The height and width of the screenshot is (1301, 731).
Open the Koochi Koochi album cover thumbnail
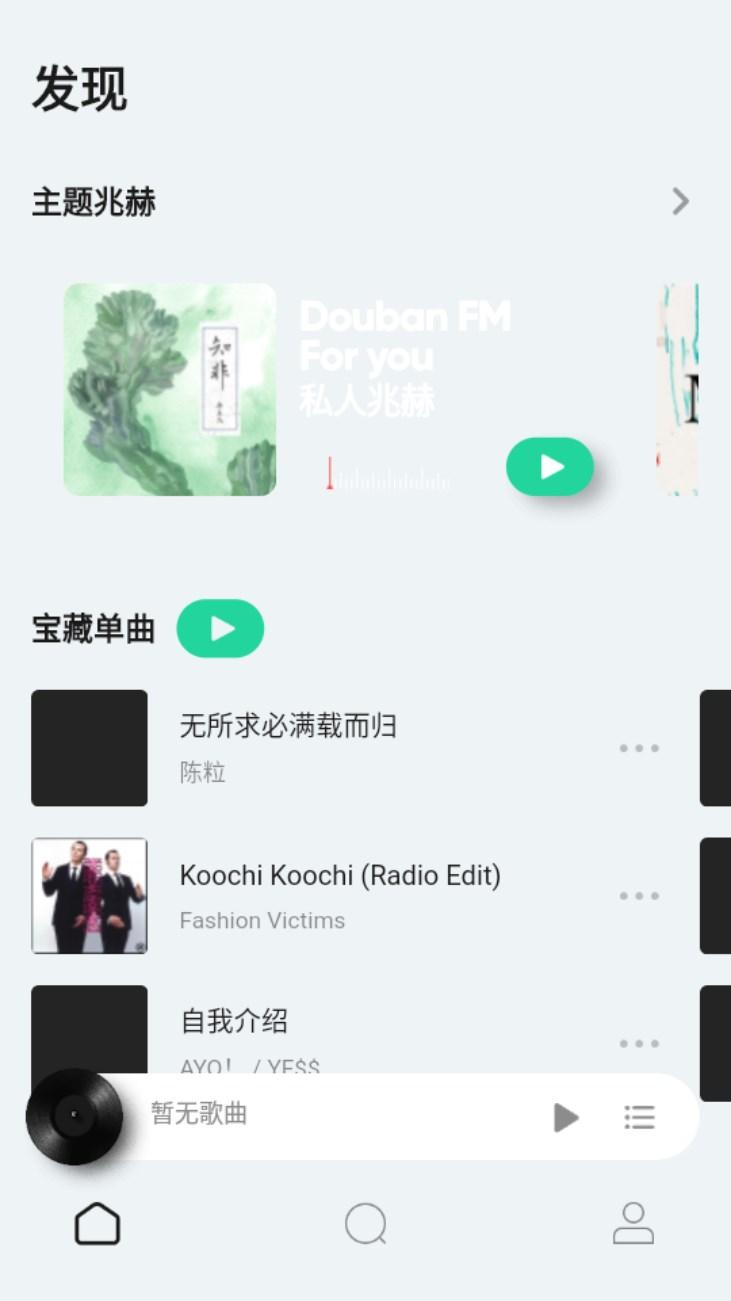(88, 895)
